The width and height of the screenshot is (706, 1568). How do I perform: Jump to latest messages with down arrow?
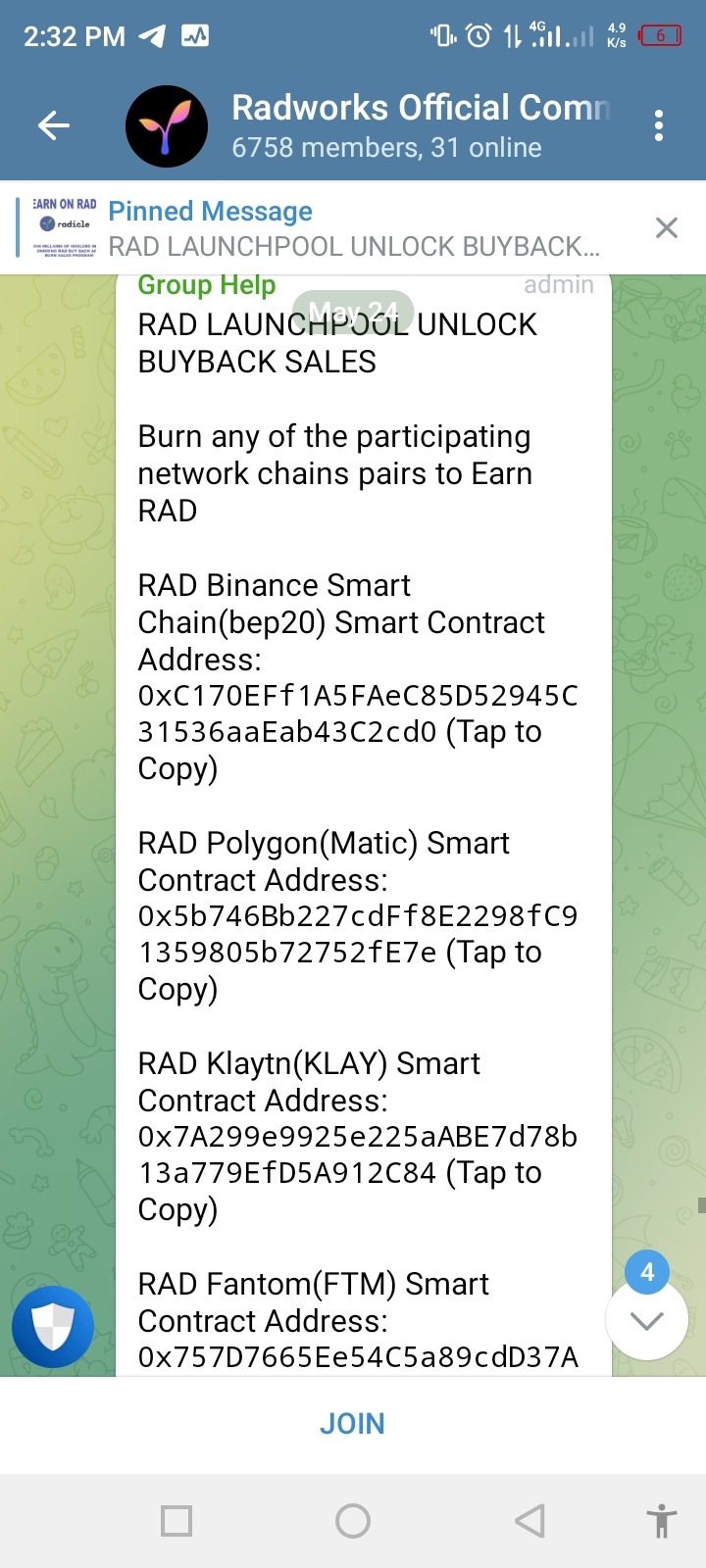coord(646,1321)
